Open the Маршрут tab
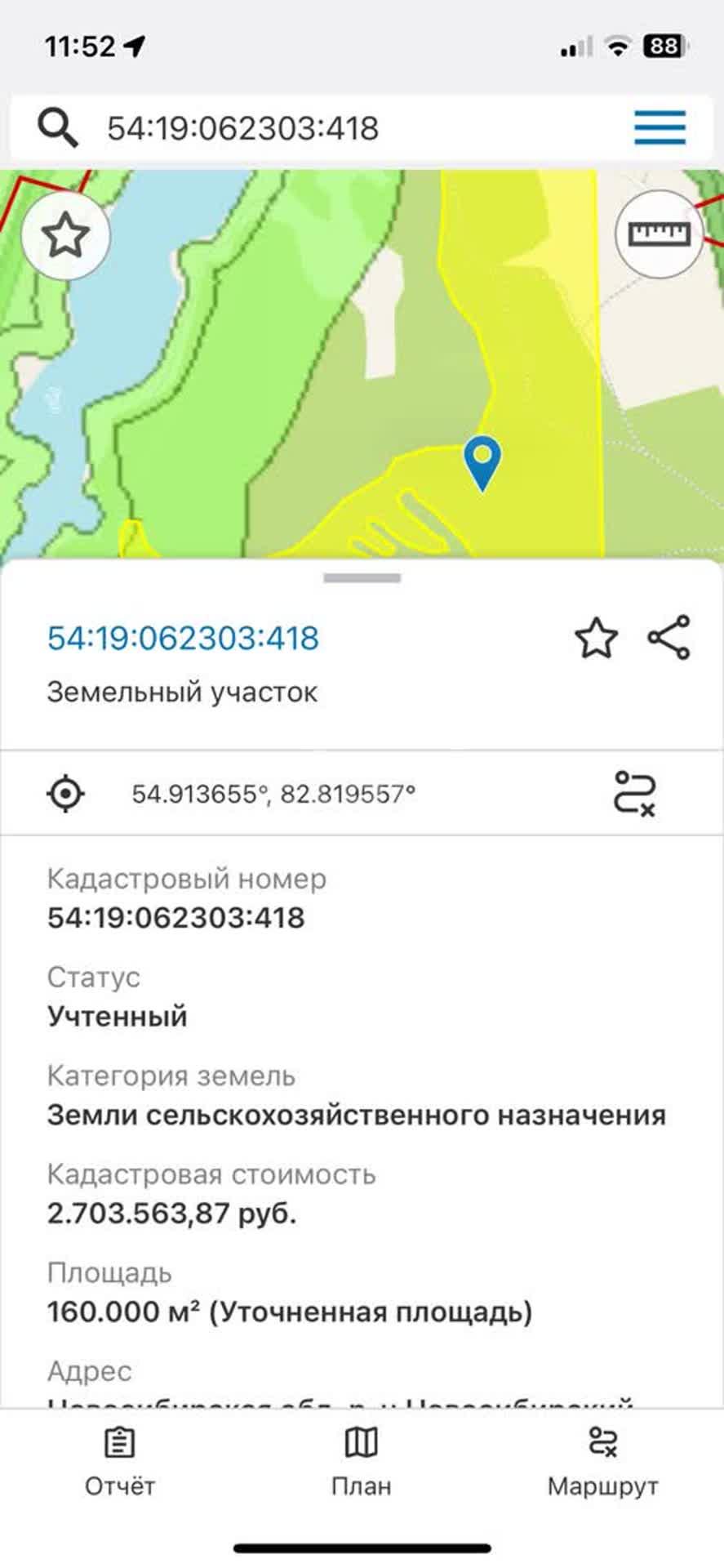 (602, 1463)
